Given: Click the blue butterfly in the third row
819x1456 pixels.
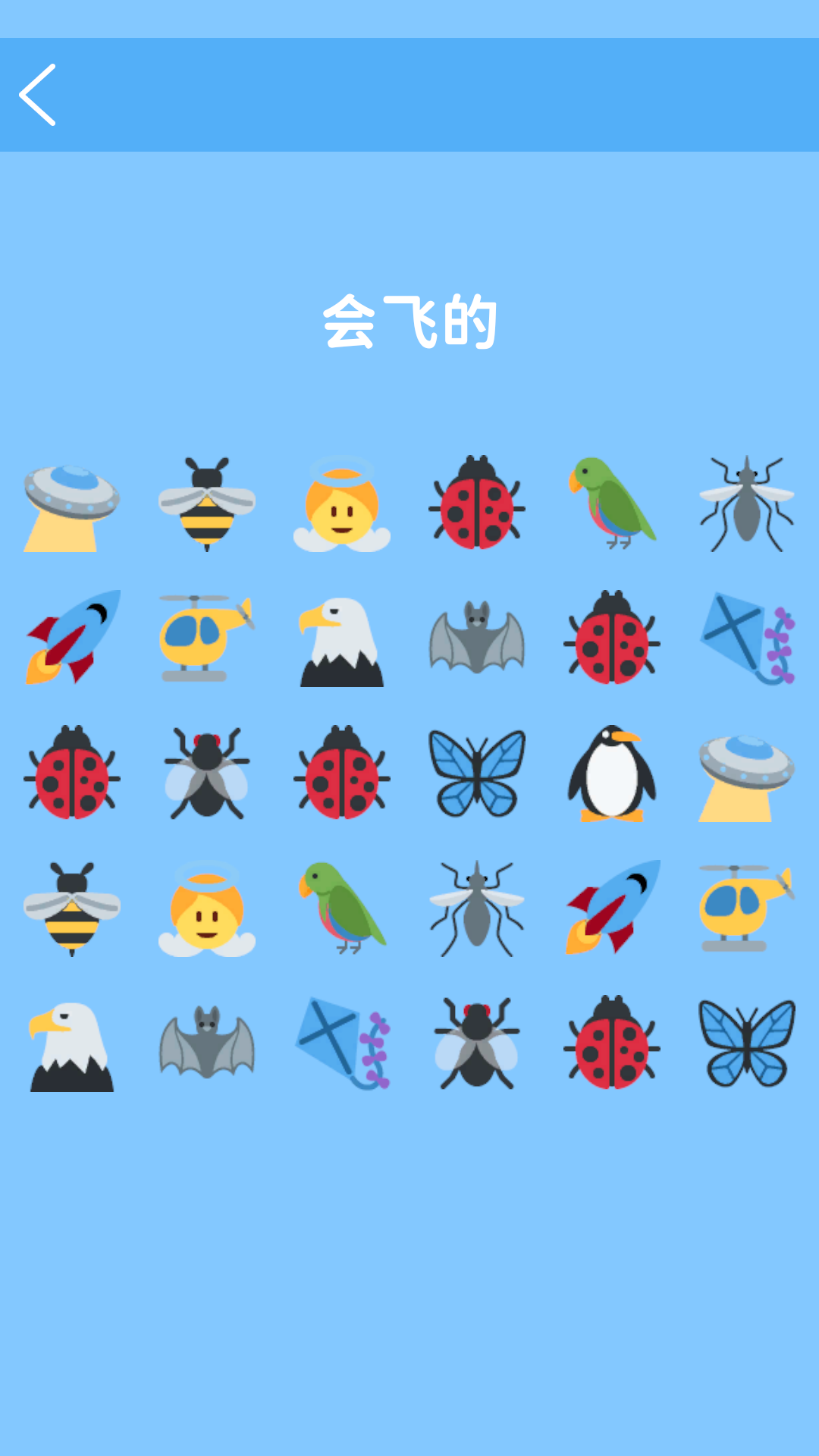Looking at the screenshot, I should coord(478,773).
